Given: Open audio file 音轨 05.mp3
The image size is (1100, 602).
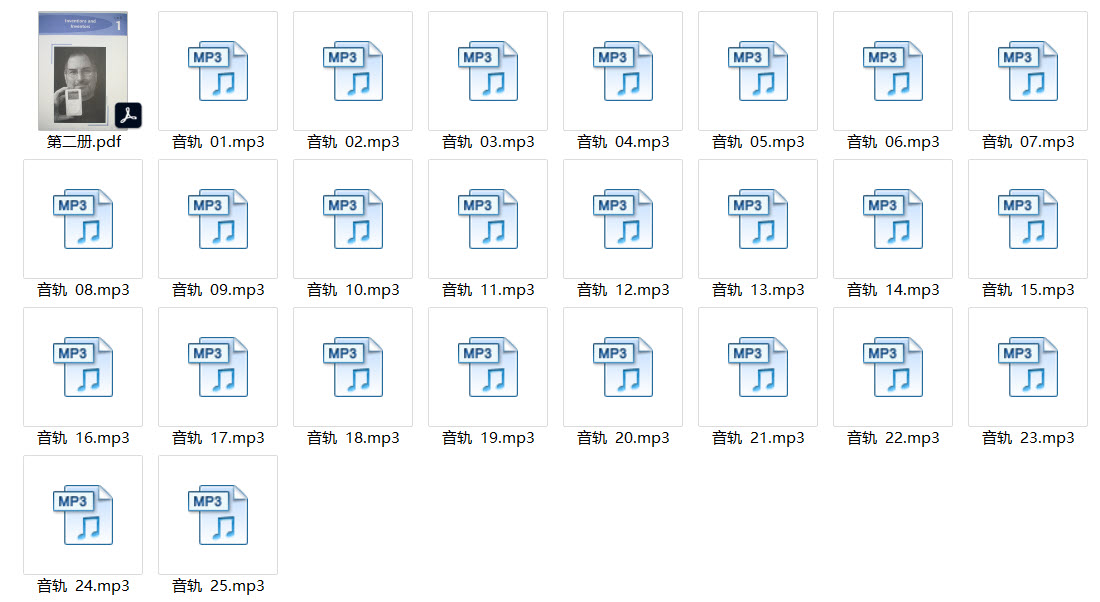Looking at the screenshot, I should (758, 72).
